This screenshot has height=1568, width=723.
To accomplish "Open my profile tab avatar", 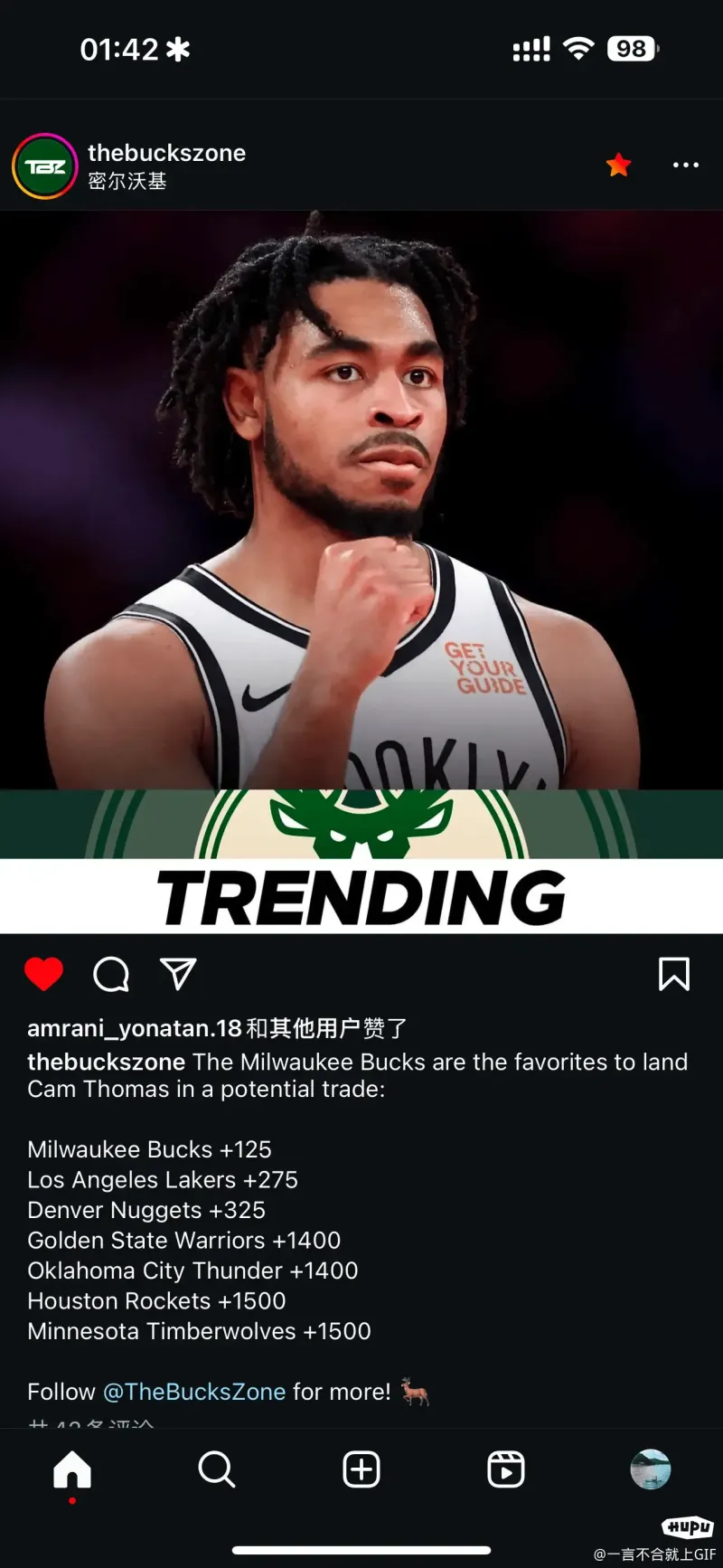I will 650,1469.
